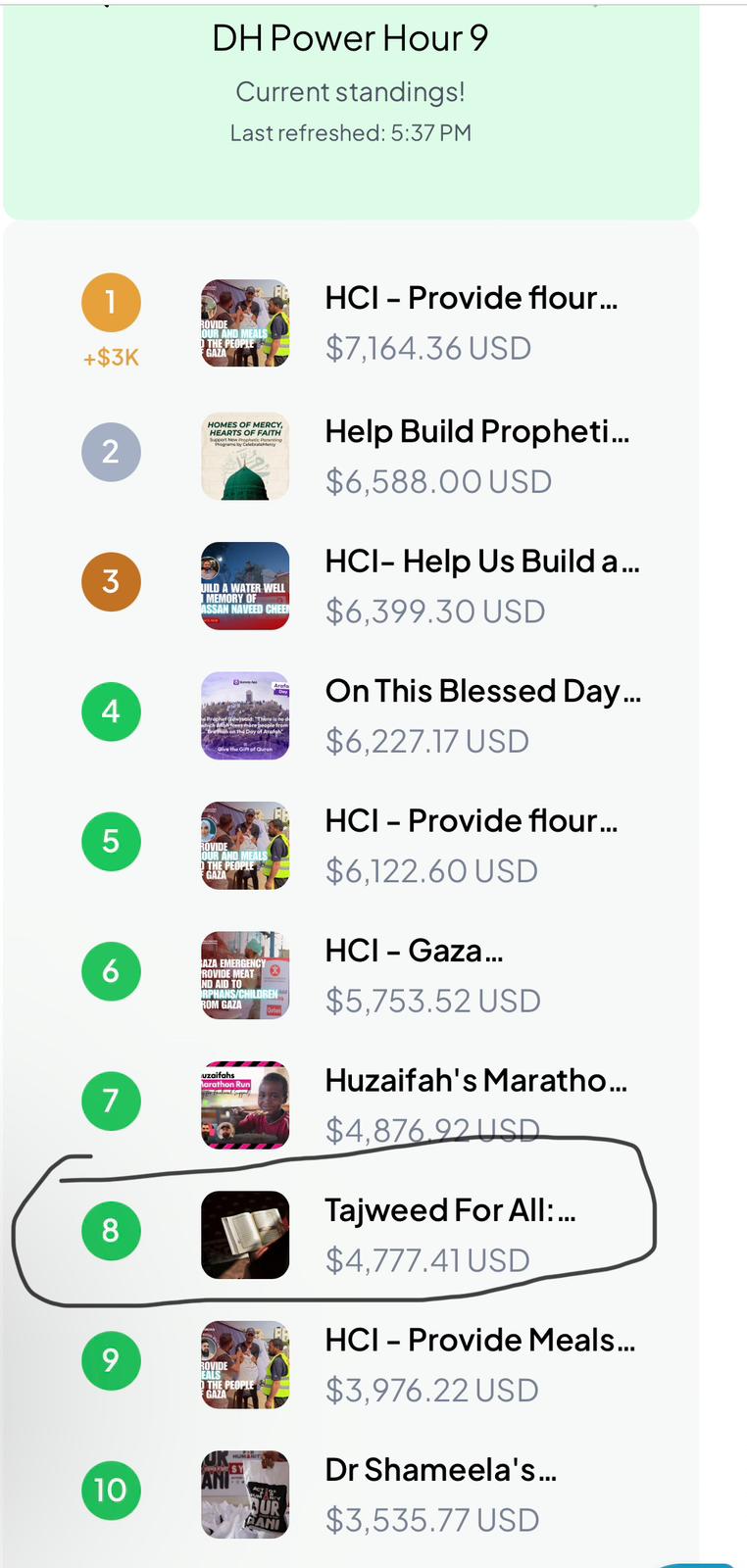Open HCI - Provide Meals… campaign

pyautogui.click(x=479, y=1340)
